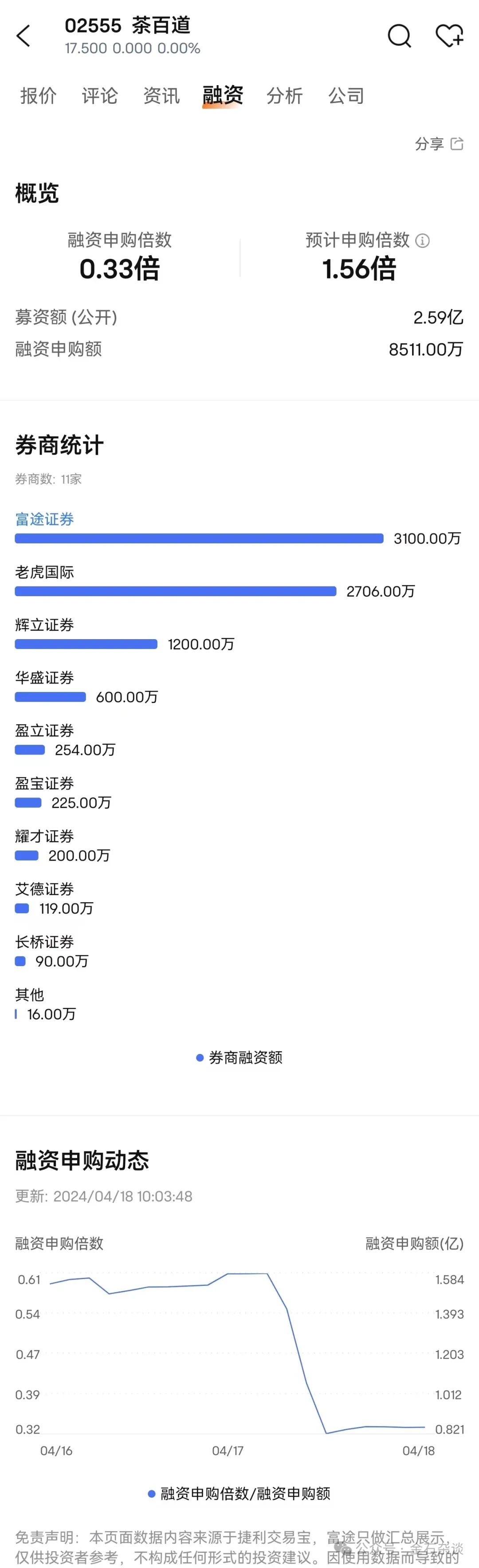This screenshot has height=1568, width=479.
Task: Open stock search via magnifier icon
Action: point(399,36)
